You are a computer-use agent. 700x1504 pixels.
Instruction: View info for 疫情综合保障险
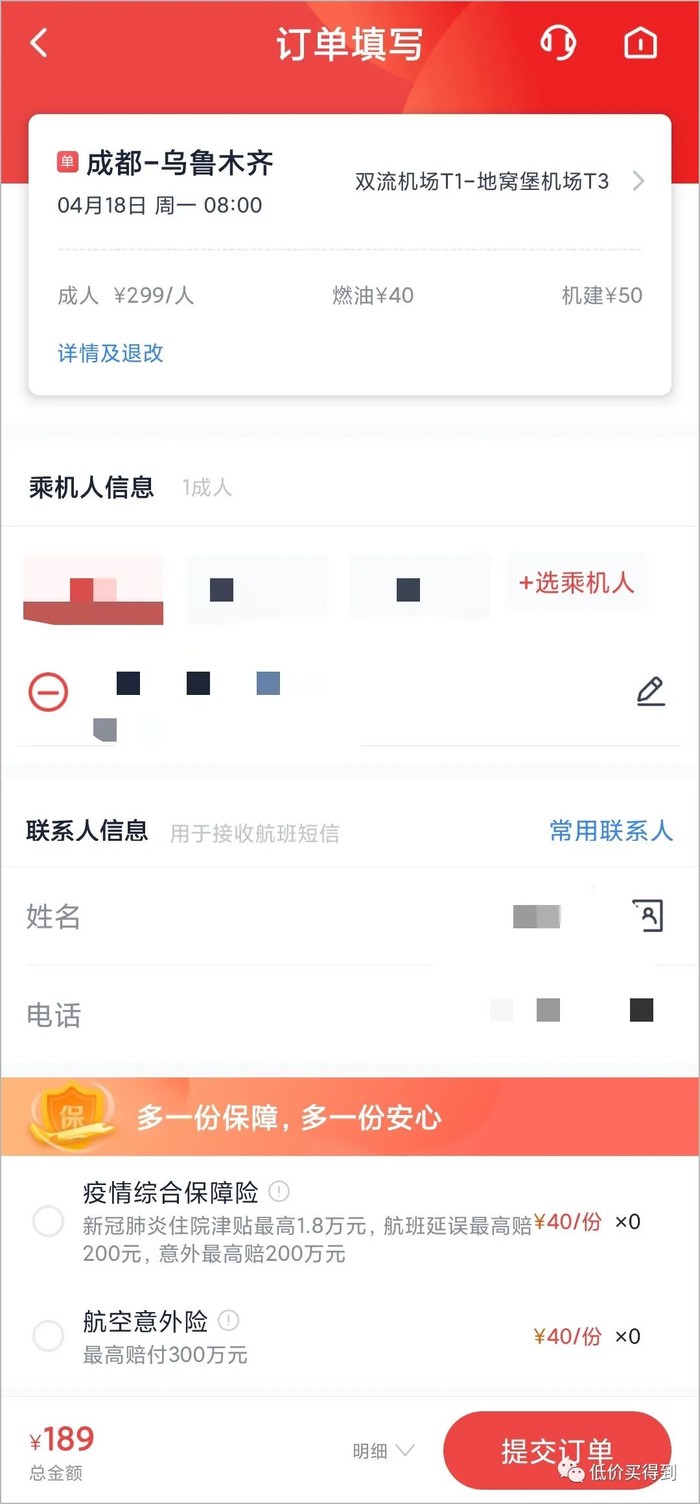[279, 1192]
